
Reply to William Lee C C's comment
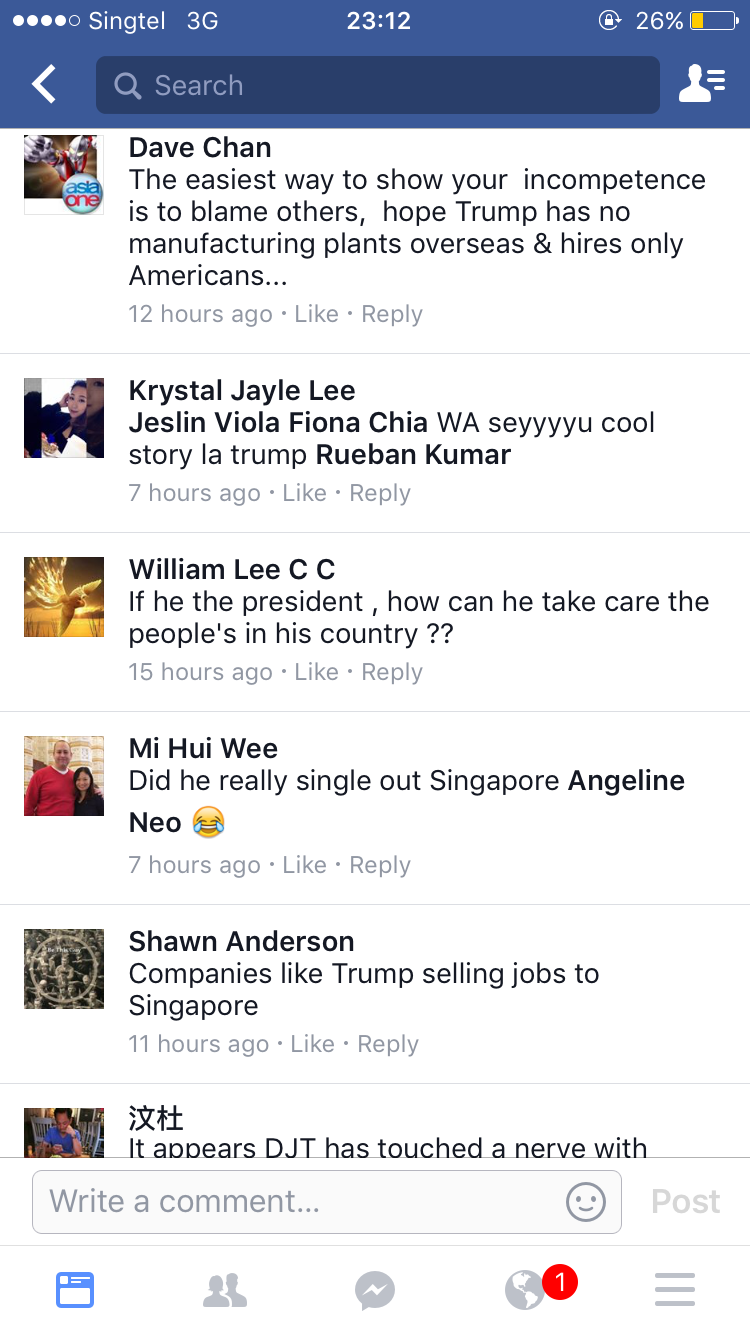(x=392, y=672)
